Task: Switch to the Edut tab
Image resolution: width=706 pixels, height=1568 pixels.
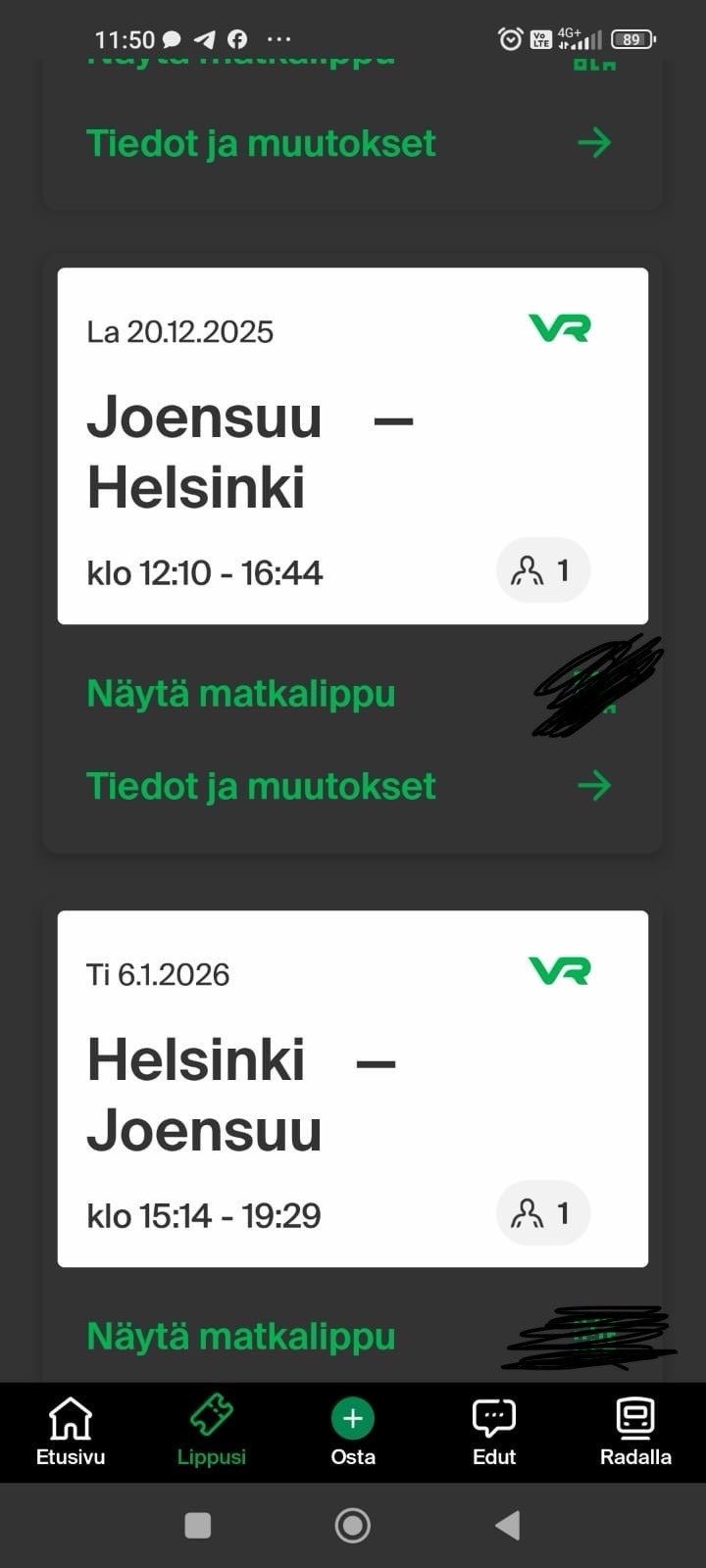Action: click(x=494, y=1432)
